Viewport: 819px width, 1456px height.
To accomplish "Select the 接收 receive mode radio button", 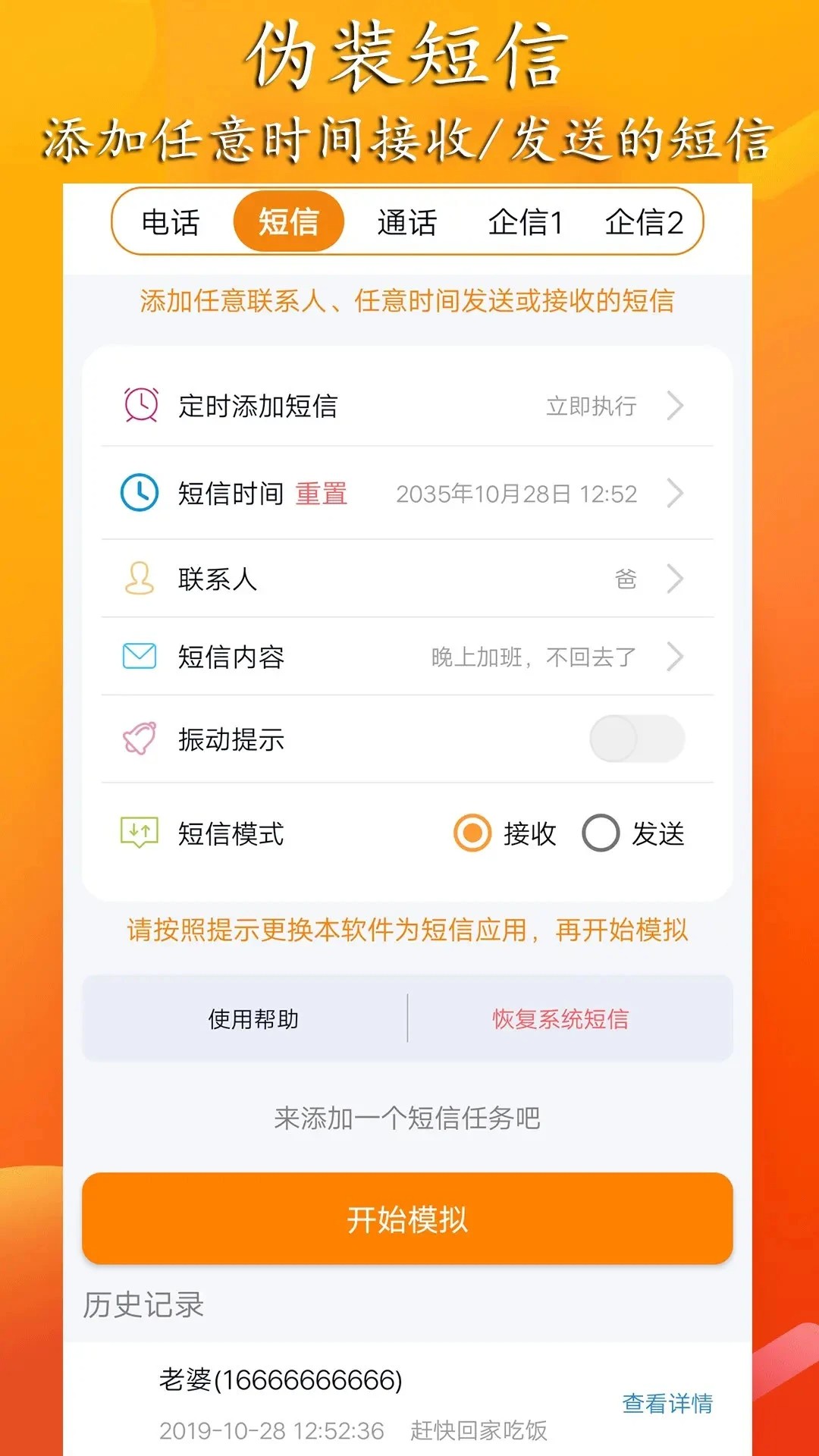I will (472, 833).
